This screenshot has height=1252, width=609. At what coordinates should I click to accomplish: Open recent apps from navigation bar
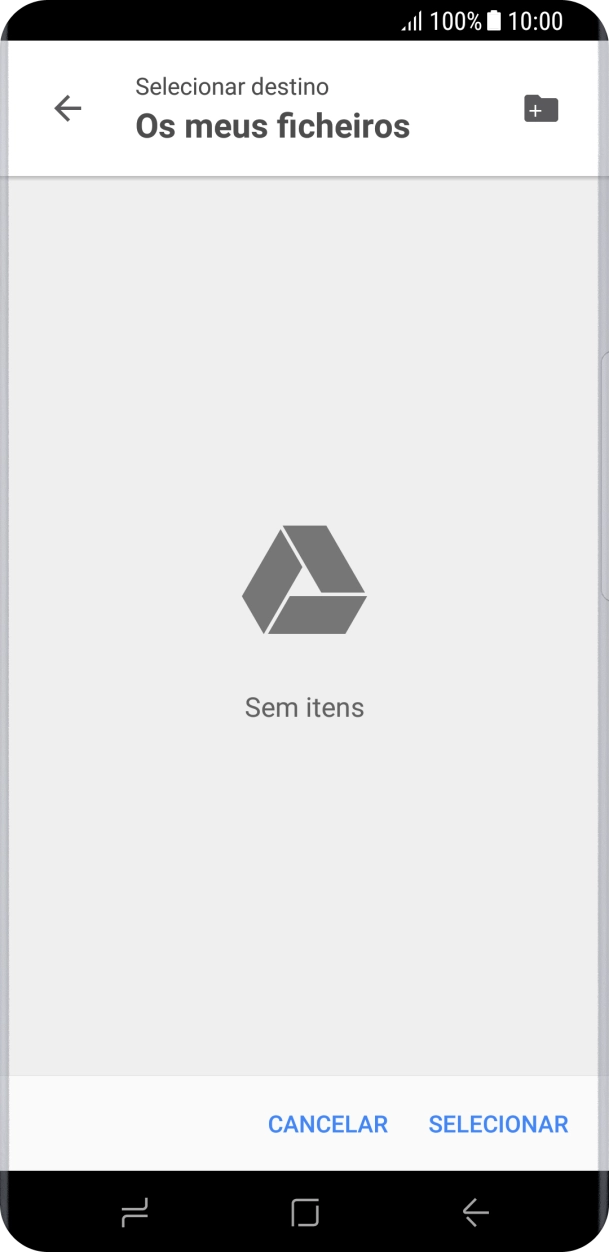click(x=134, y=1213)
